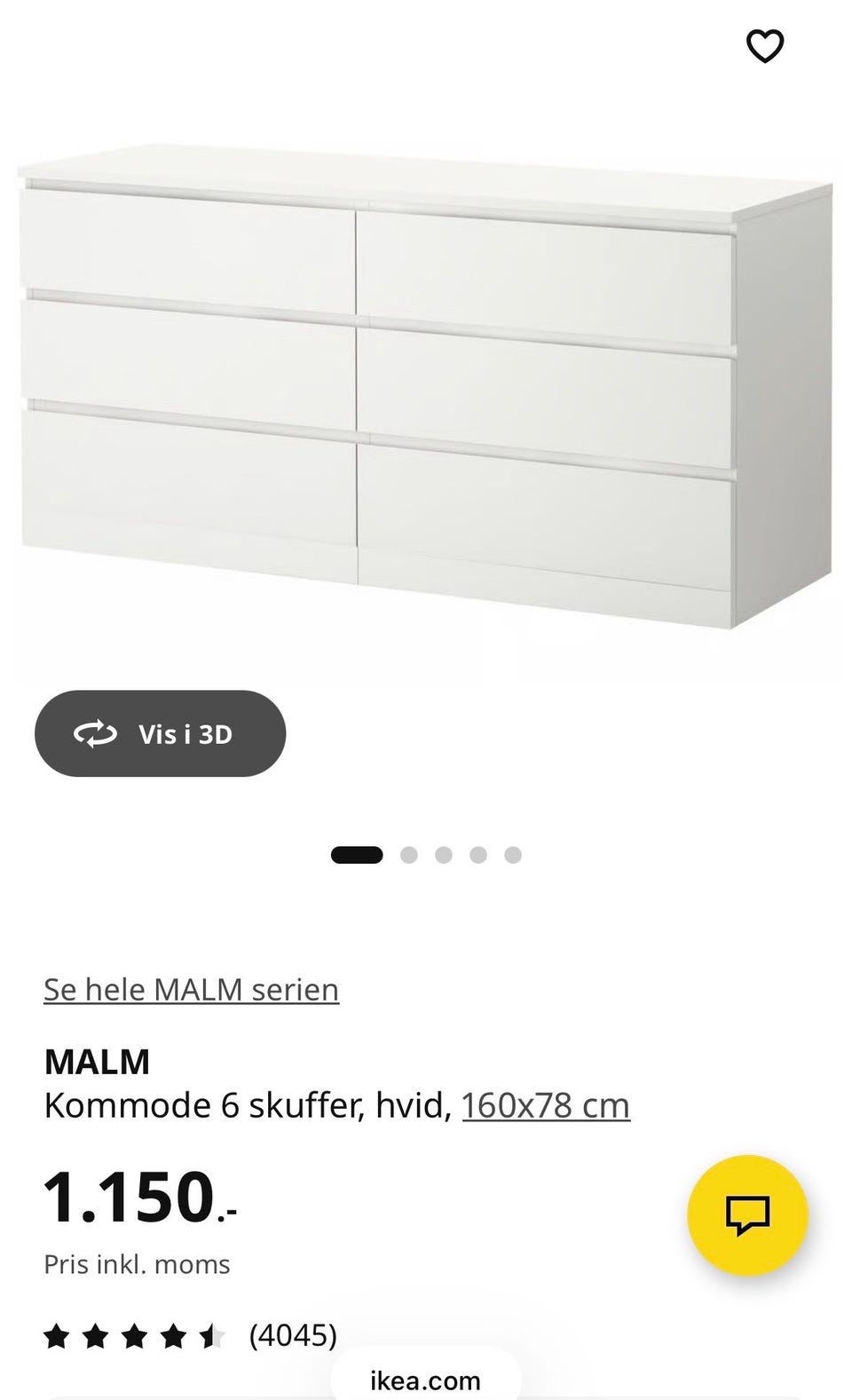Select the third carousel dot

click(445, 853)
